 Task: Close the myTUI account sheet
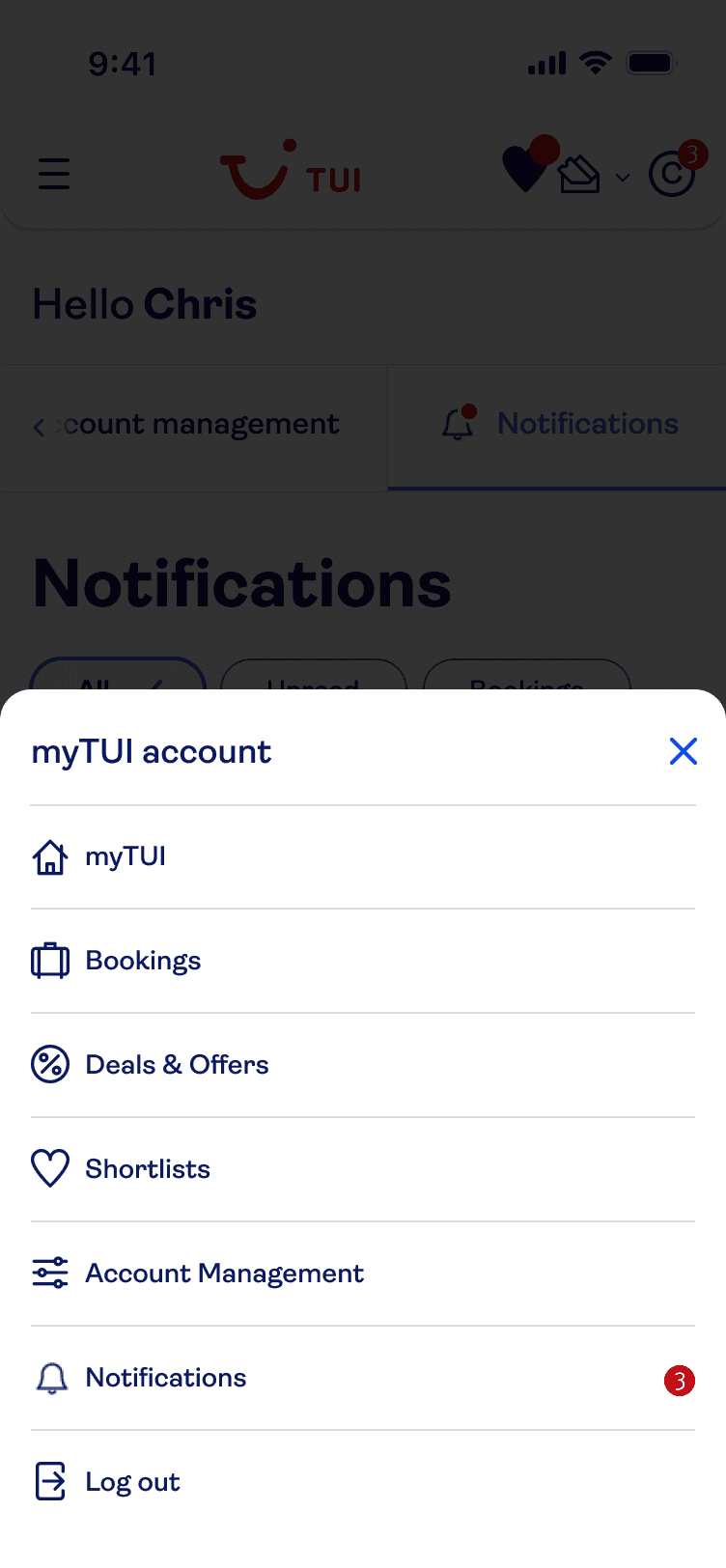click(x=684, y=751)
